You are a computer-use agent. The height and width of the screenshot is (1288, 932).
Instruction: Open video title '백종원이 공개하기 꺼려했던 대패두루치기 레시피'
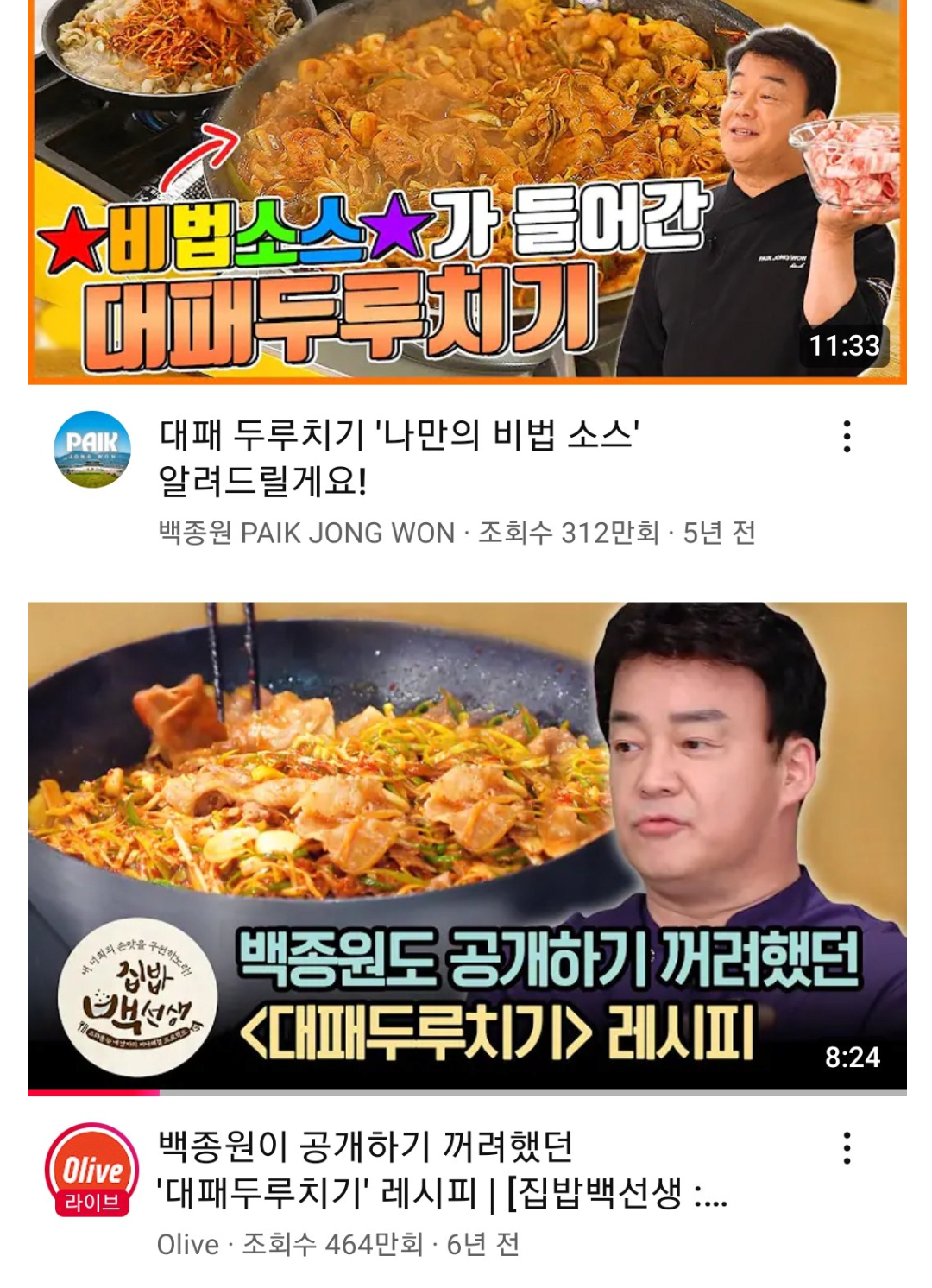[442, 1170]
